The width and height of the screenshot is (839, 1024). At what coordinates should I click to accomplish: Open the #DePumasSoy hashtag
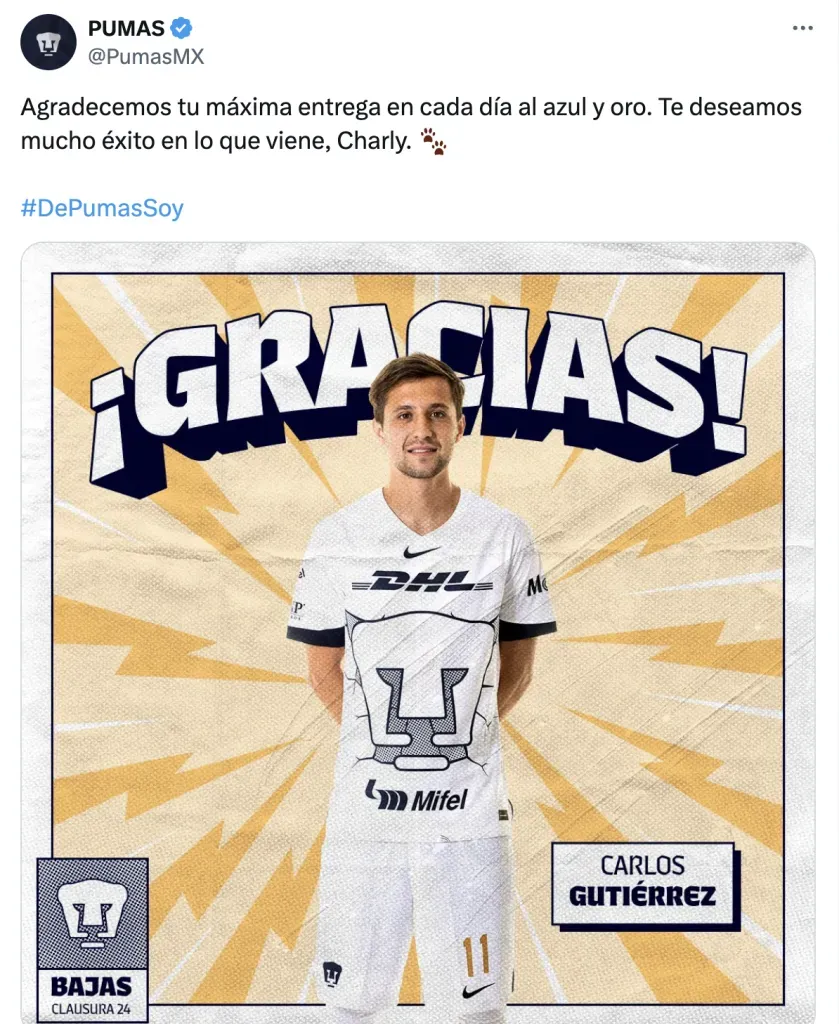(x=102, y=208)
